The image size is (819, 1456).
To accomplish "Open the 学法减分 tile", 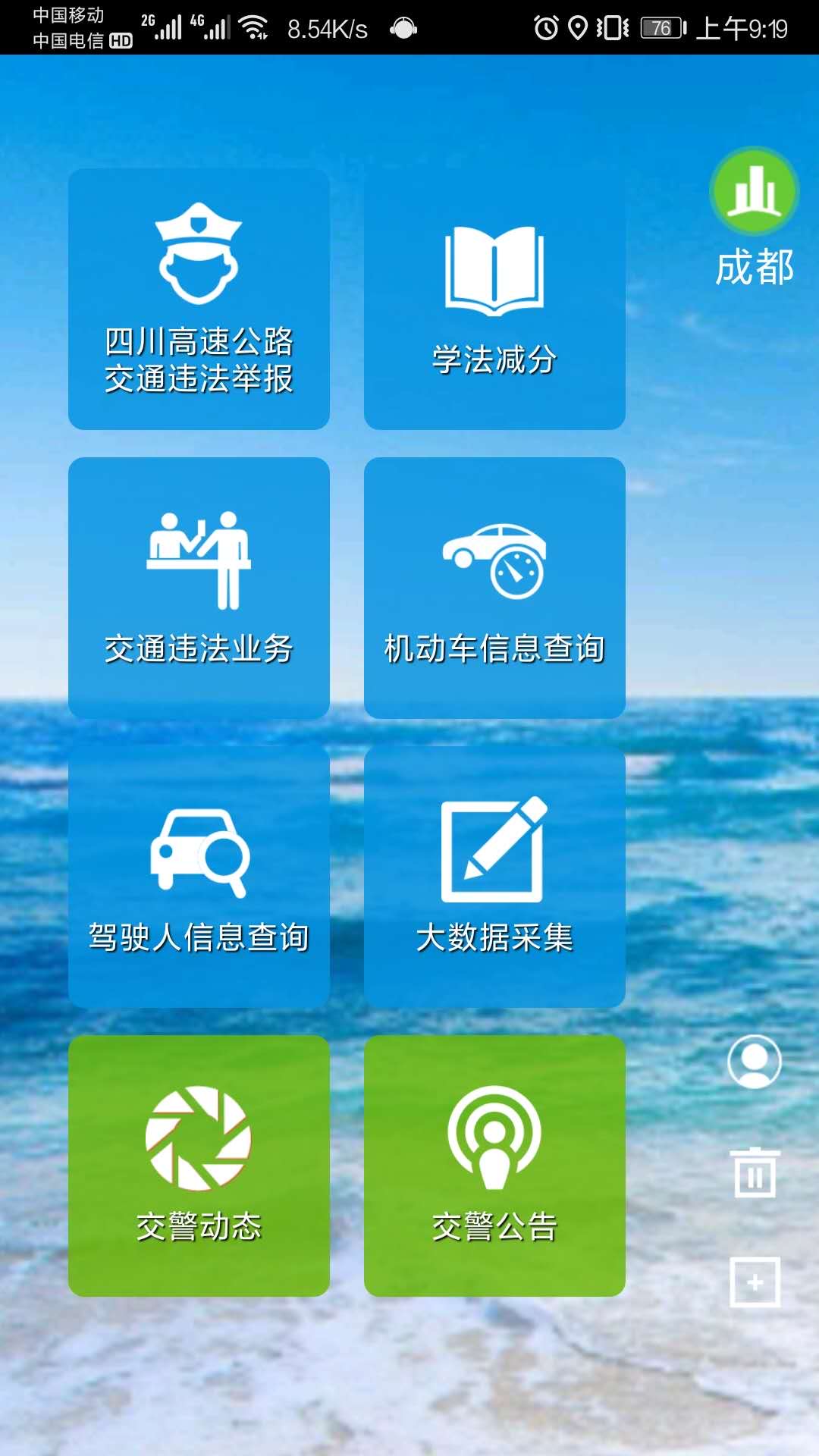I will pyautogui.click(x=494, y=299).
